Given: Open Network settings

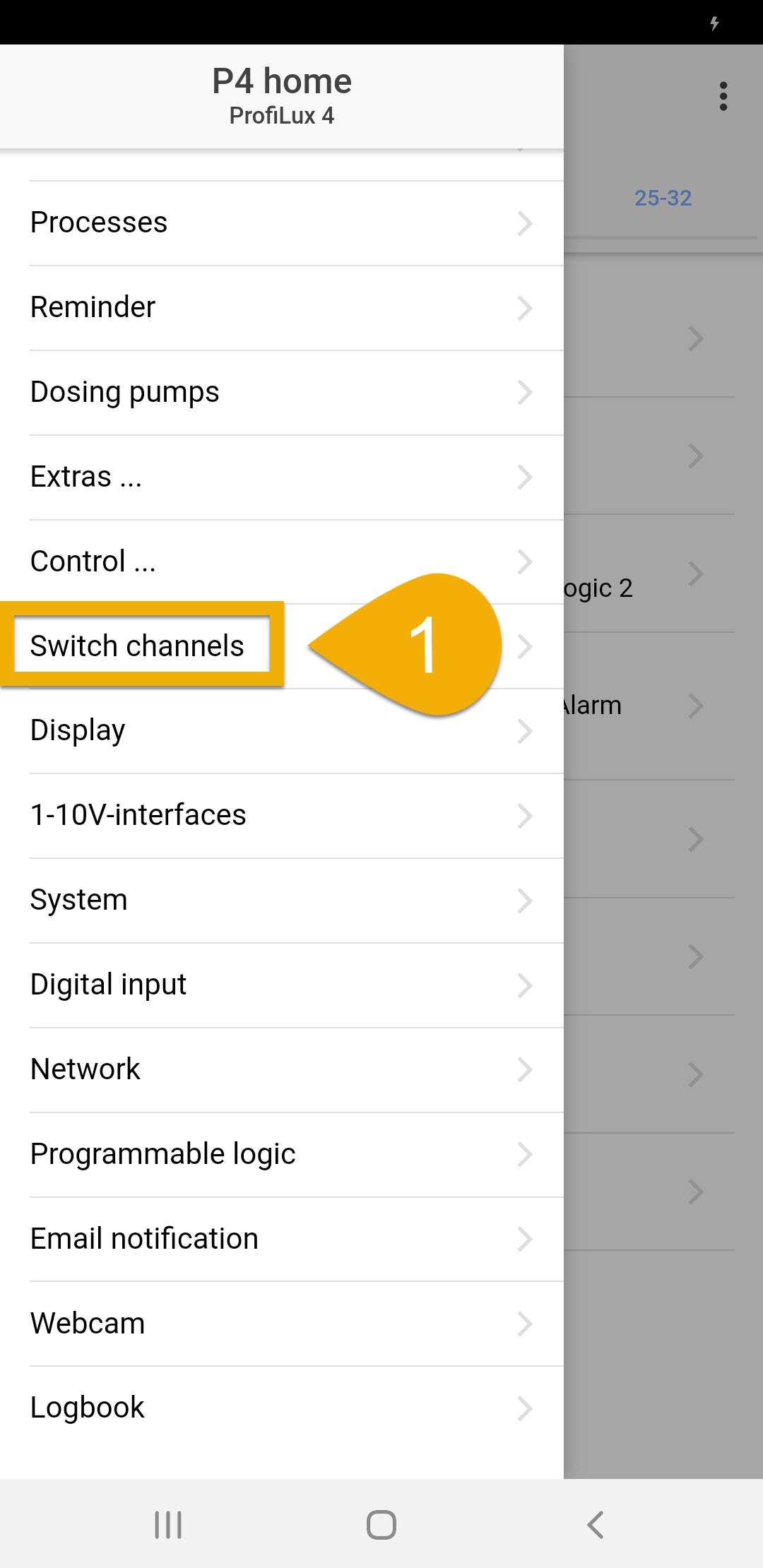Looking at the screenshot, I should [282, 1070].
